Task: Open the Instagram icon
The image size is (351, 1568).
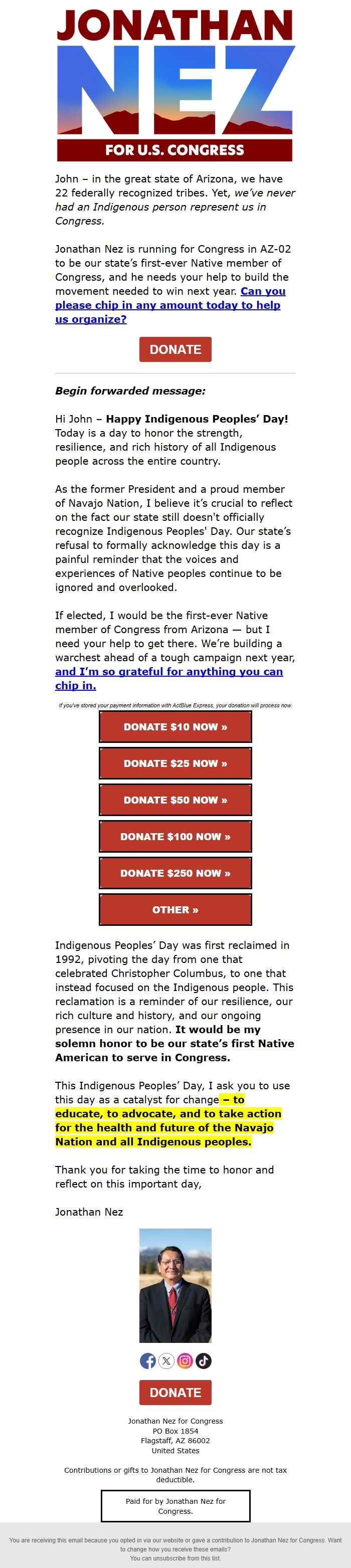Action: pos(185,1361)
